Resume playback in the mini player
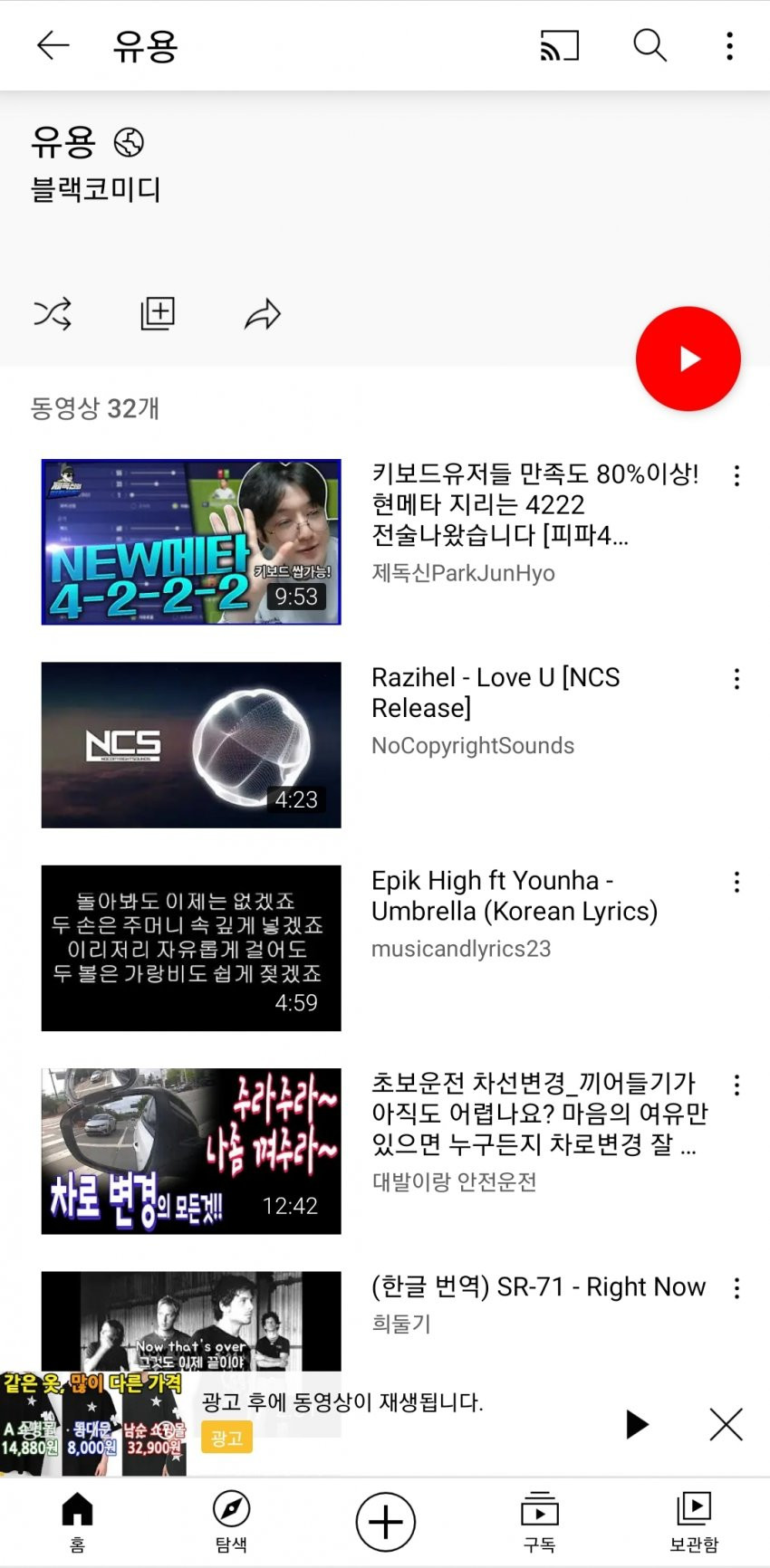Image resolution: width=770 pixels, height=1568 pixels. click(637, 1424)
